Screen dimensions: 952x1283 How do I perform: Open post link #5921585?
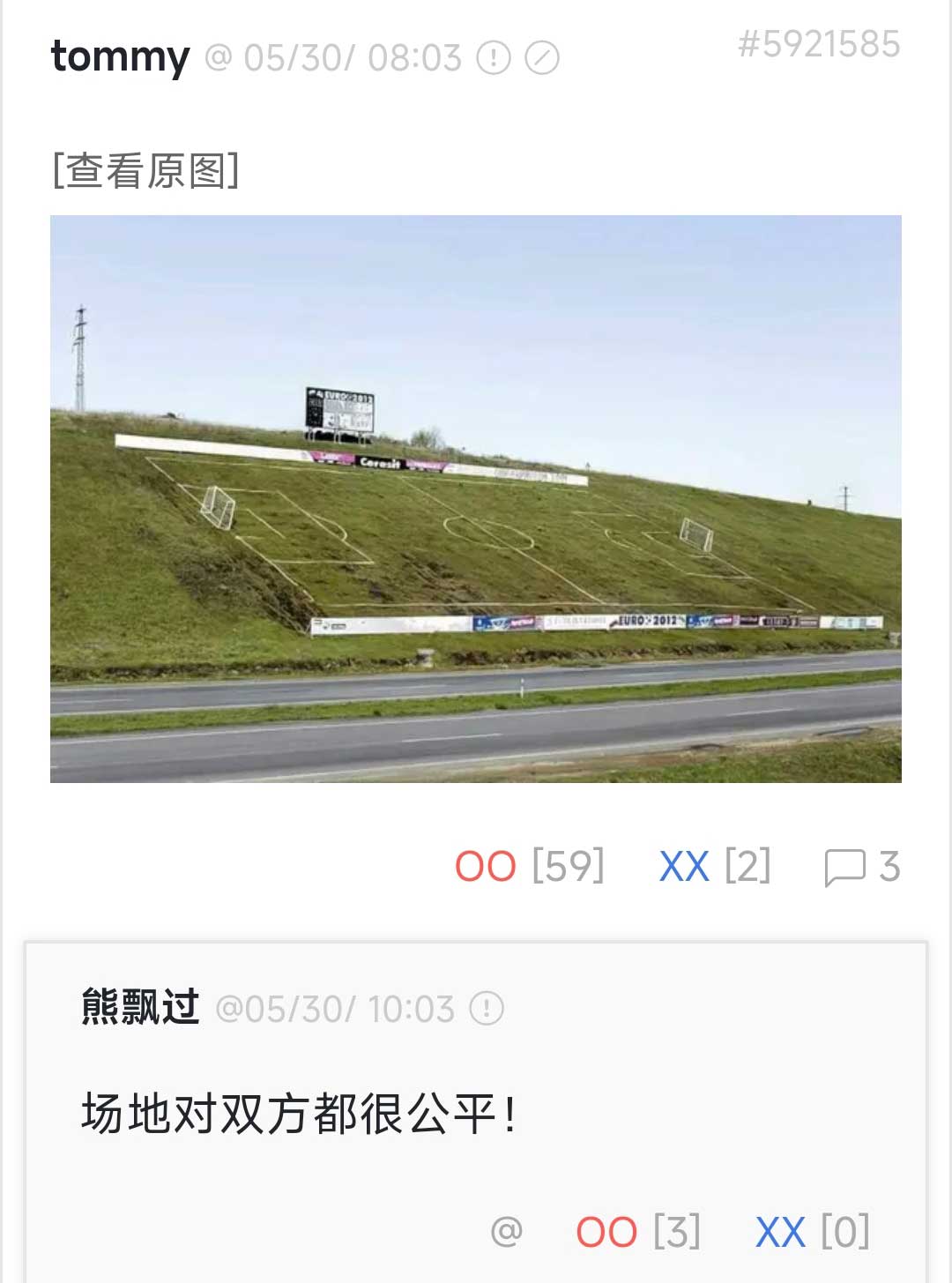click(x=819, y=44)
